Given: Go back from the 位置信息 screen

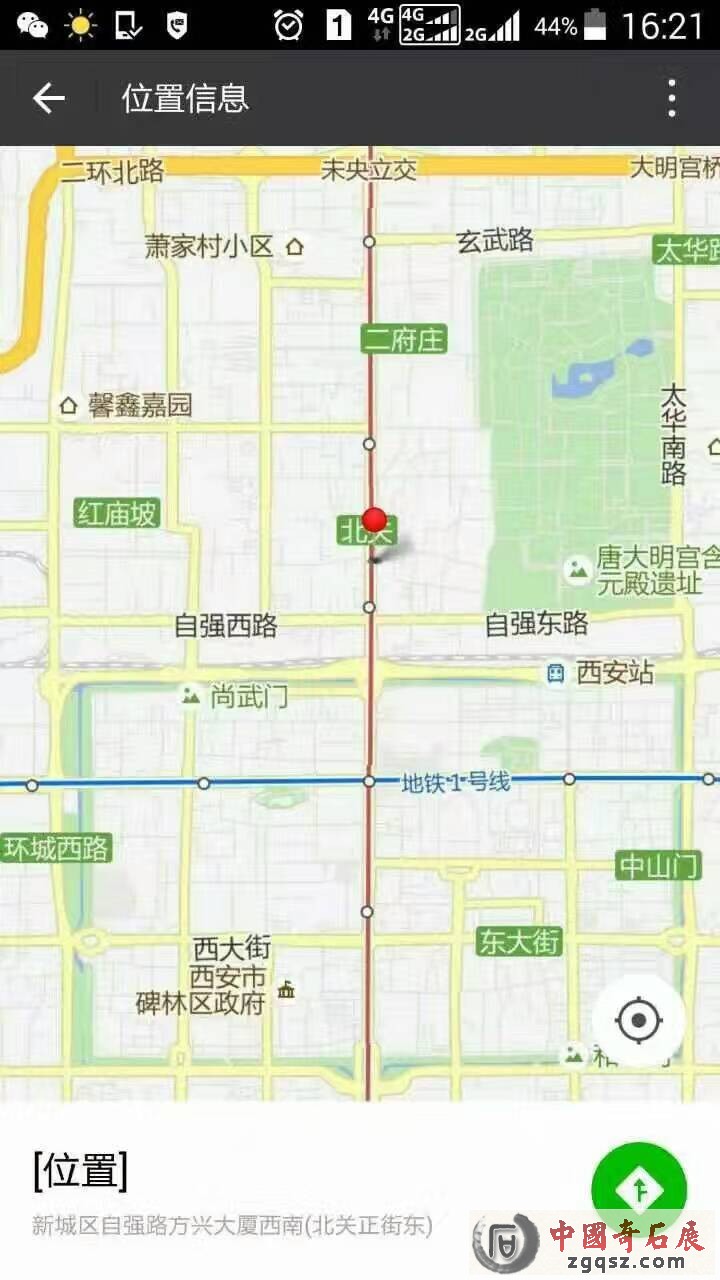Looking at the screenshot, I should pos(48,98).
